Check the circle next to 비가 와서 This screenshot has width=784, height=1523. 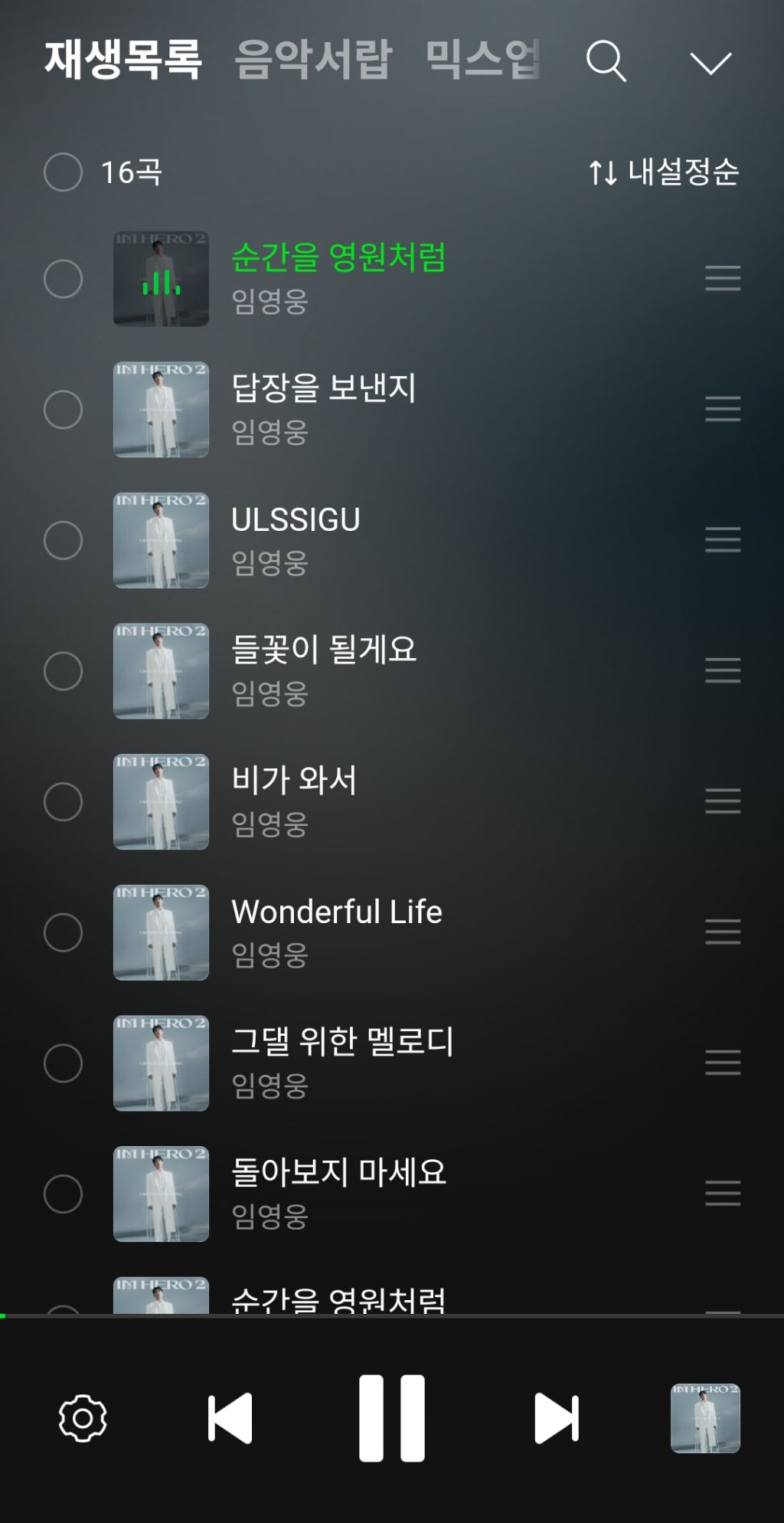(x=64, y=801)
